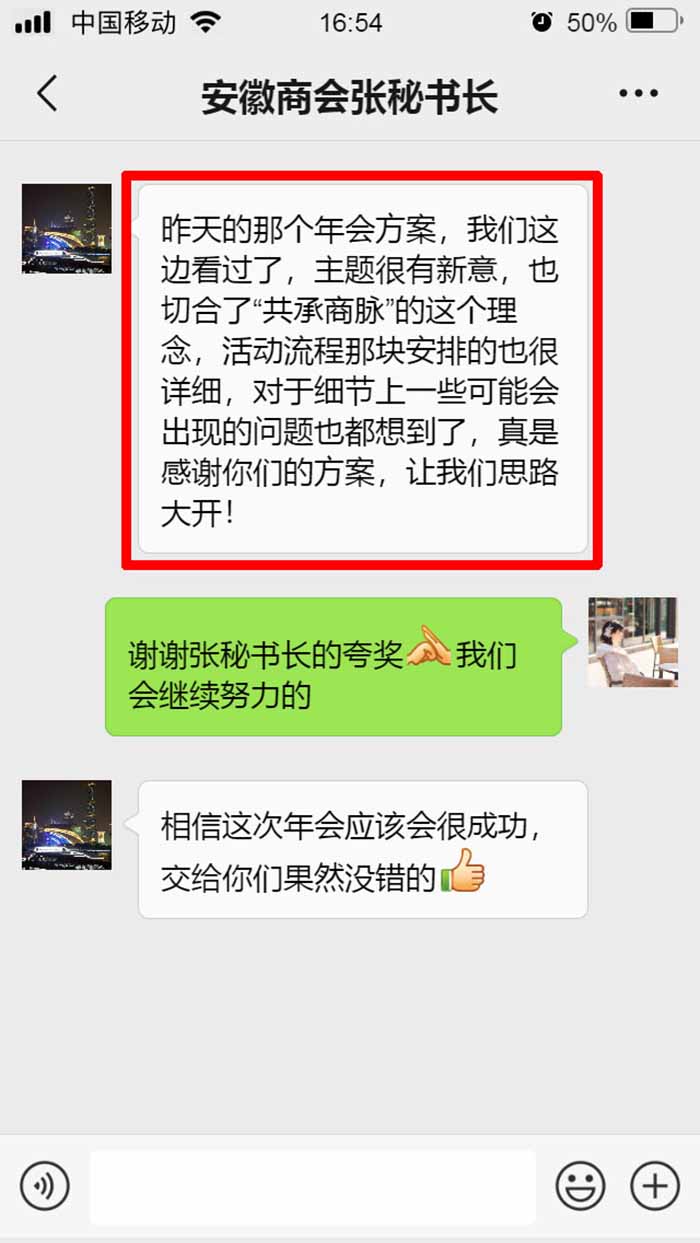The height and width of the screenshot is (1243, 700).
Task: Open the plus attachments menu
Action: [654, 1187]
